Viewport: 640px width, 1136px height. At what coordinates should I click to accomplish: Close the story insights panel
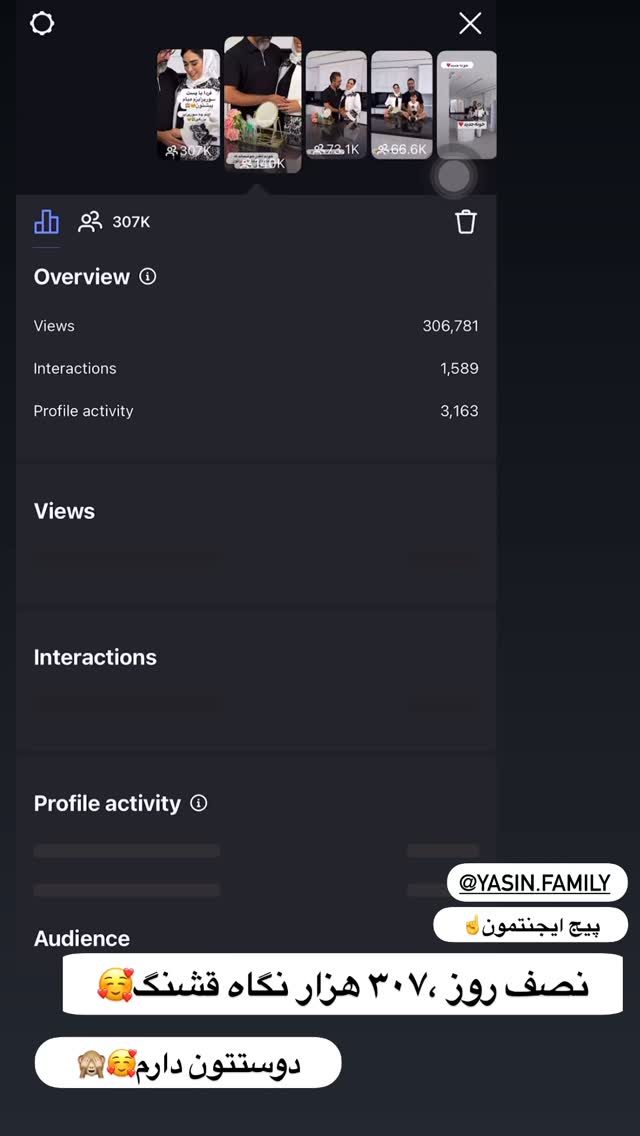click(470, 24)
